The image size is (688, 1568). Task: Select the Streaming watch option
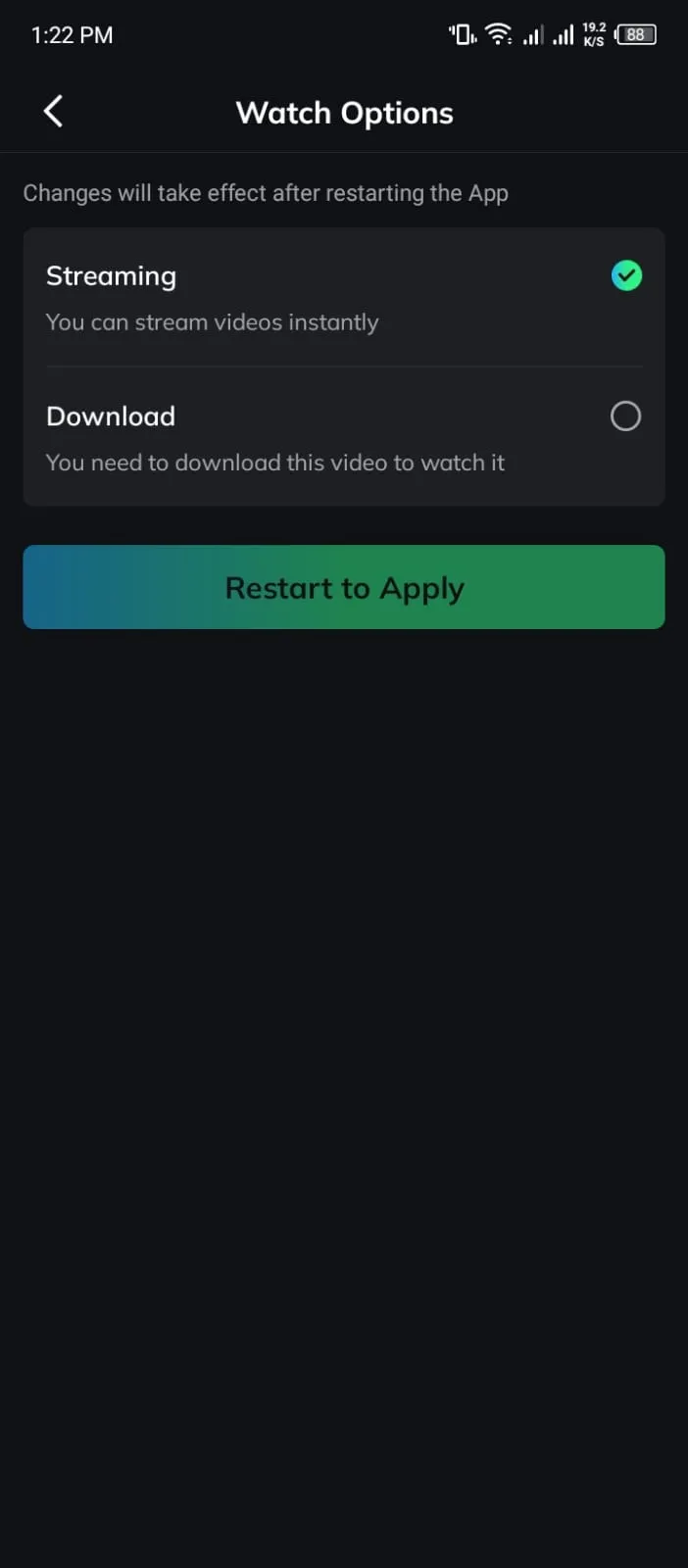[x=626, y=275]
